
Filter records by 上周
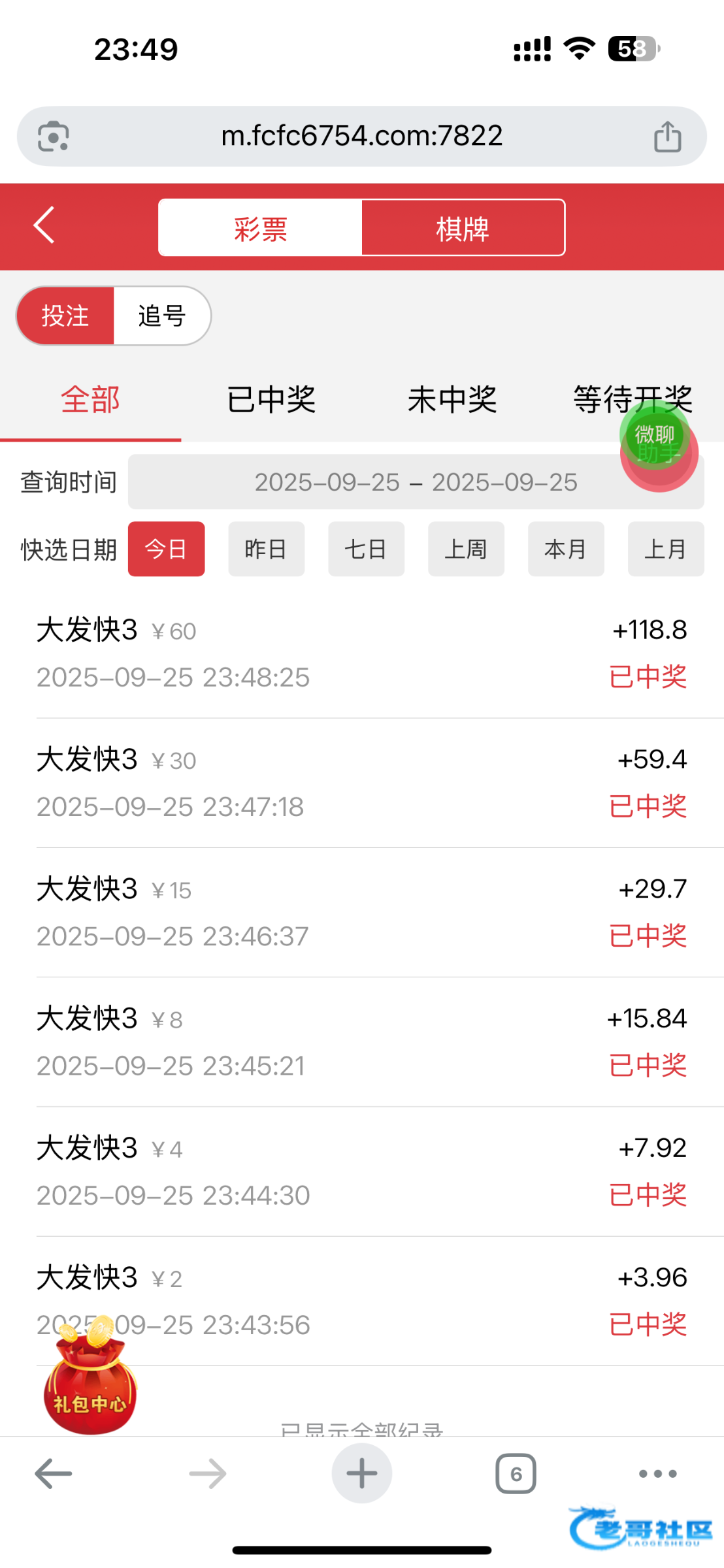coord(466,549)
